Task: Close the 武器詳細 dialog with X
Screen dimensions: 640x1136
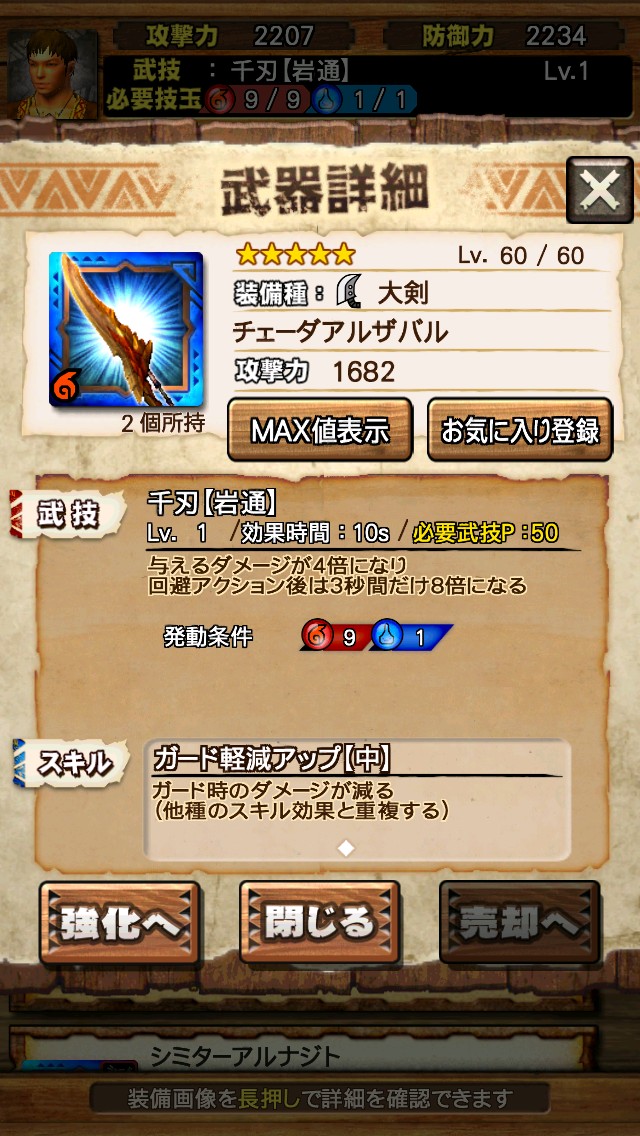Action: tap(599, 190)
